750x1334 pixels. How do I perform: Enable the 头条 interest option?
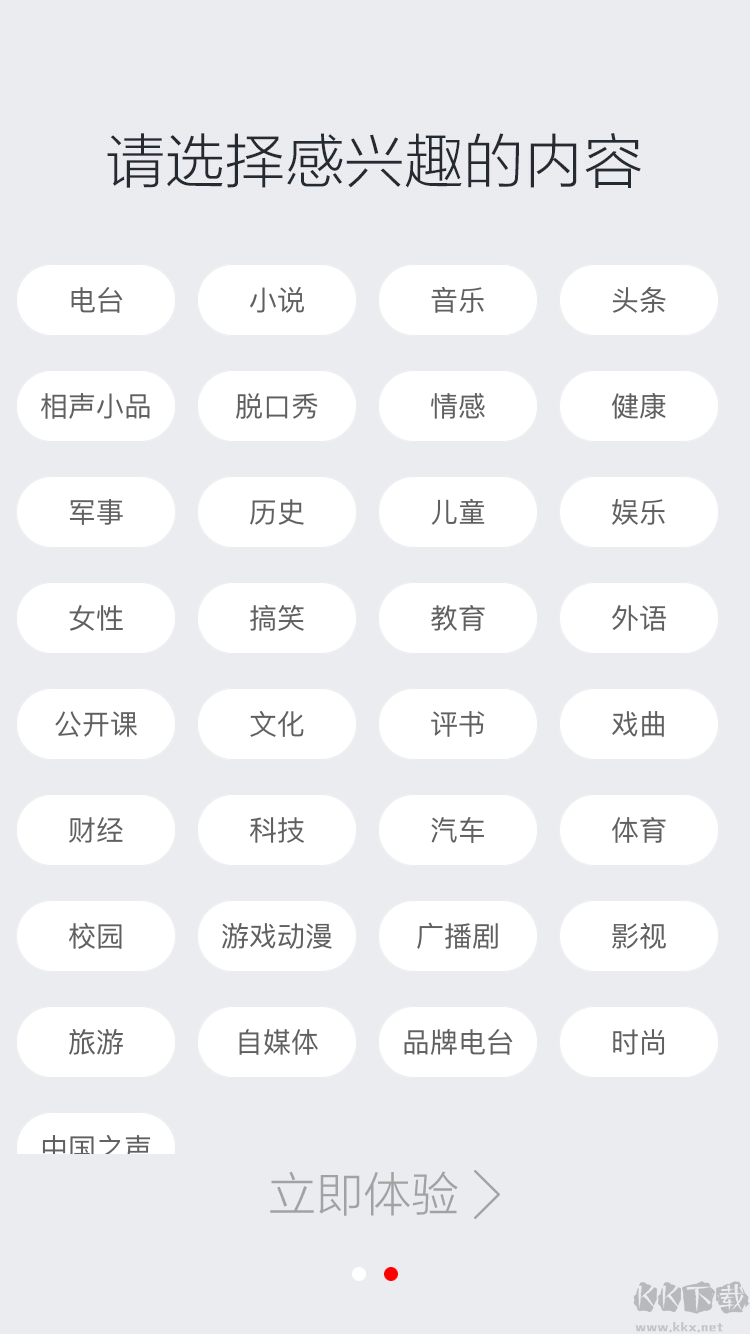(x=639, y=300)
